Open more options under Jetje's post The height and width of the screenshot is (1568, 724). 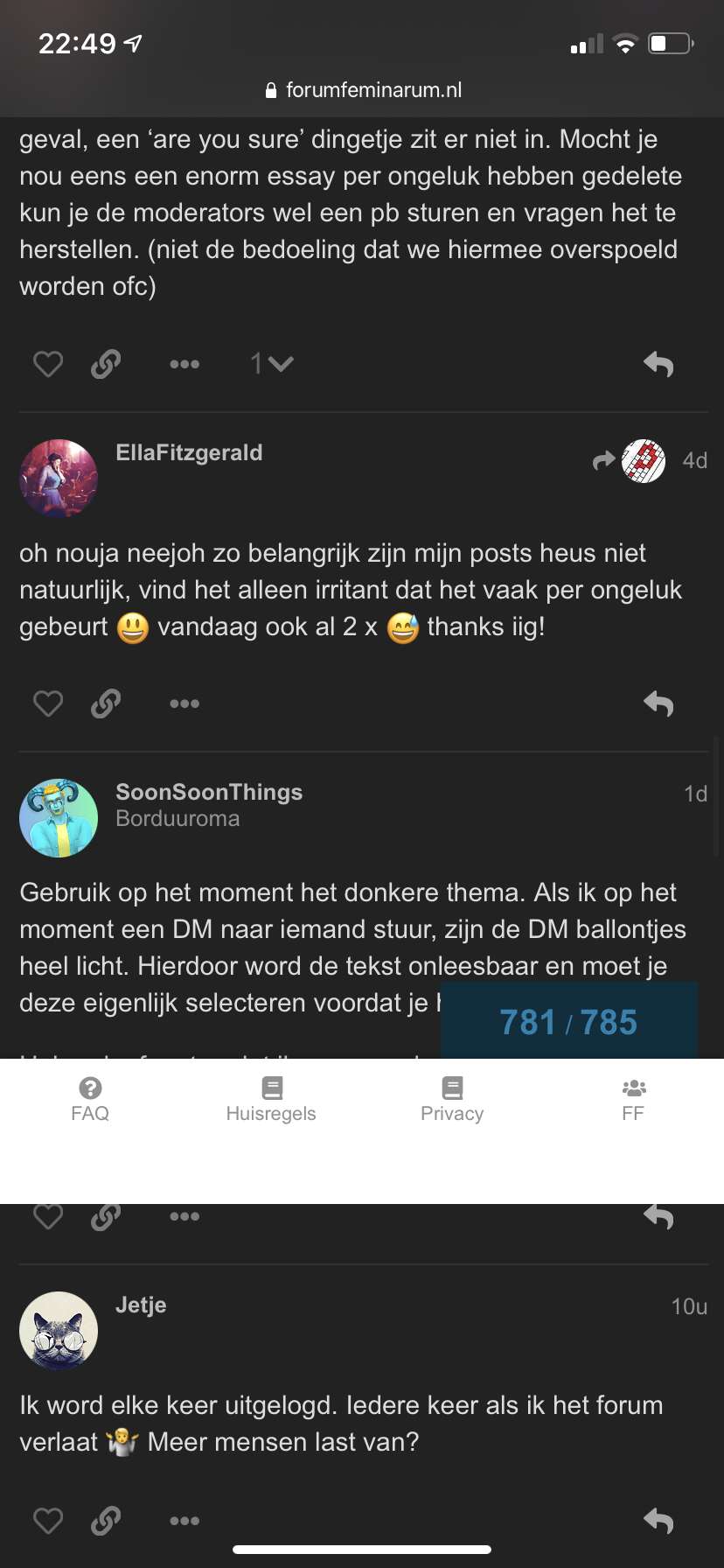click(184, 1521)
